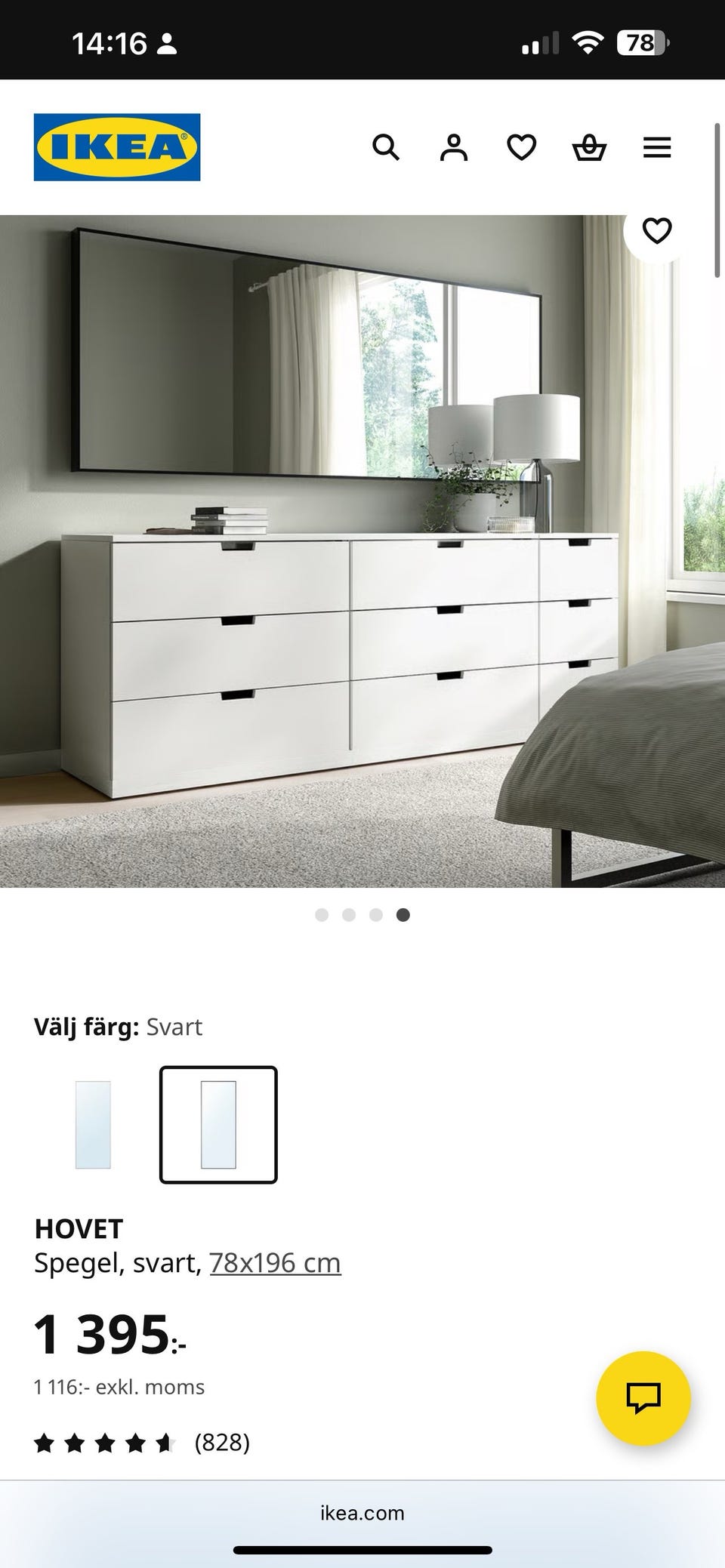This screenshot has height=1568, width=725.
Task: Open the ikea.com address bar
Action: click(362, 1512)
